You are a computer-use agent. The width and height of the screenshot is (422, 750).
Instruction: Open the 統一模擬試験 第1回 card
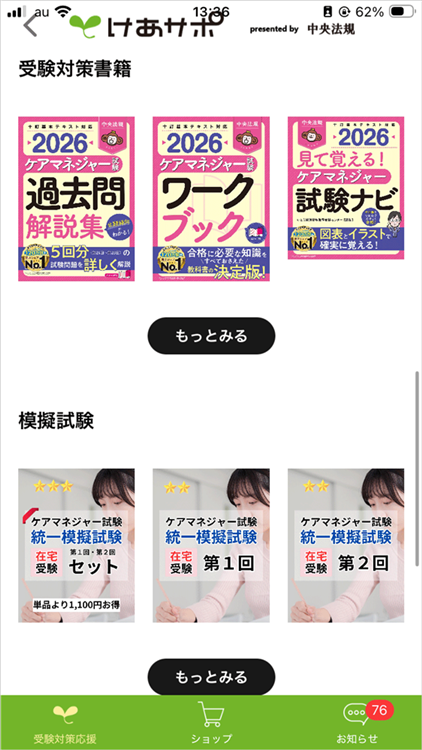point(211,545)
